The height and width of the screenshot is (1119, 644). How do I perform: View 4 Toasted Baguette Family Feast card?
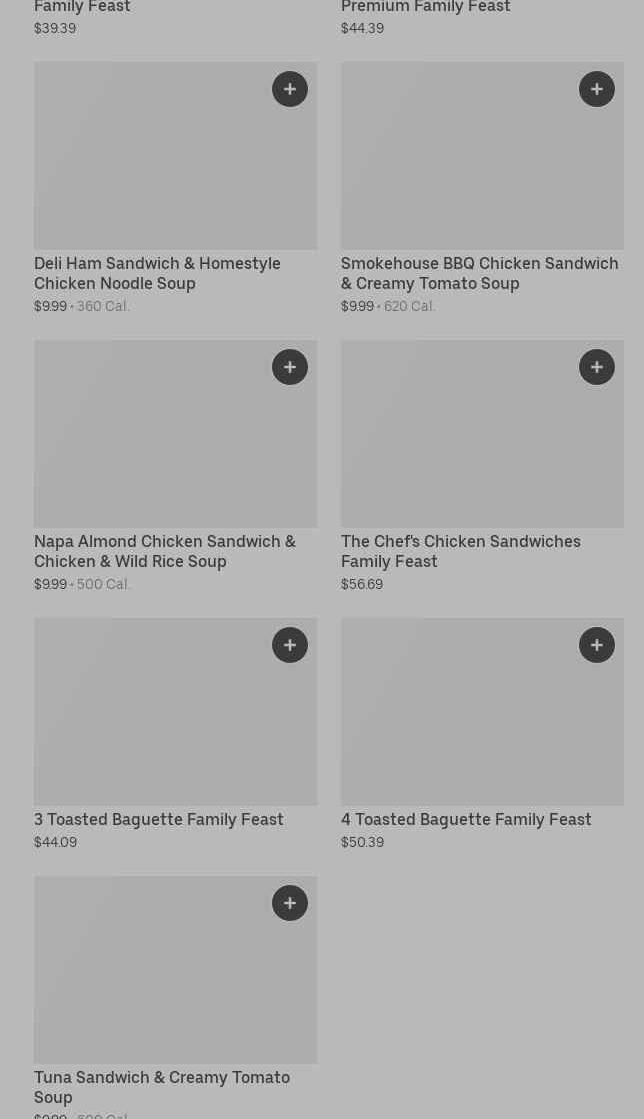click(483, 734)
